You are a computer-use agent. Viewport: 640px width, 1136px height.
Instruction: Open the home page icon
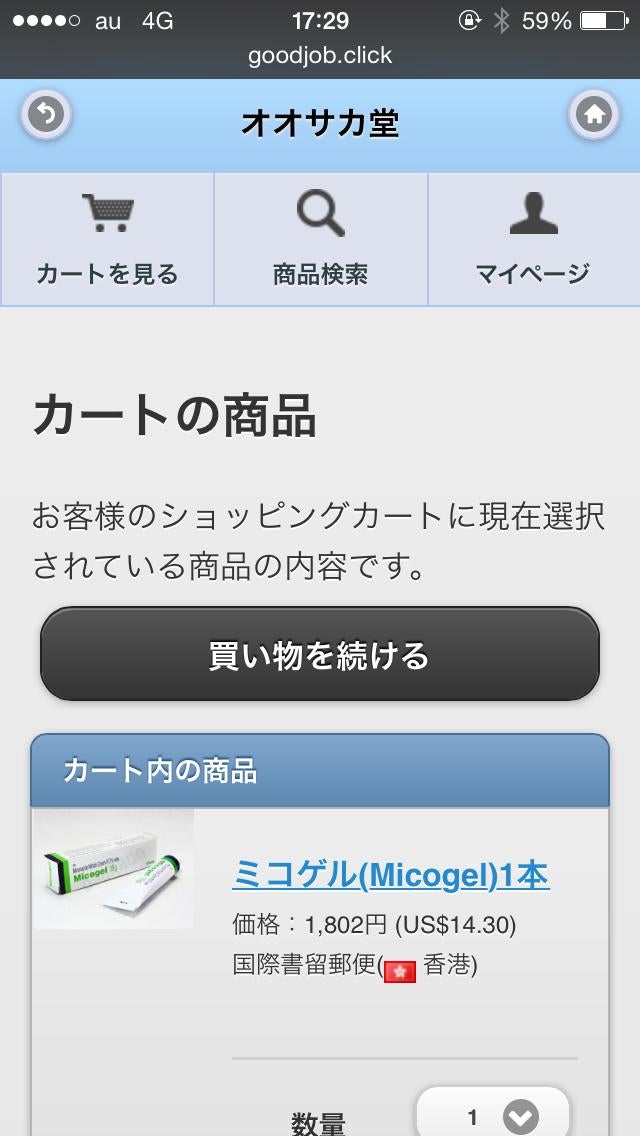594,115
